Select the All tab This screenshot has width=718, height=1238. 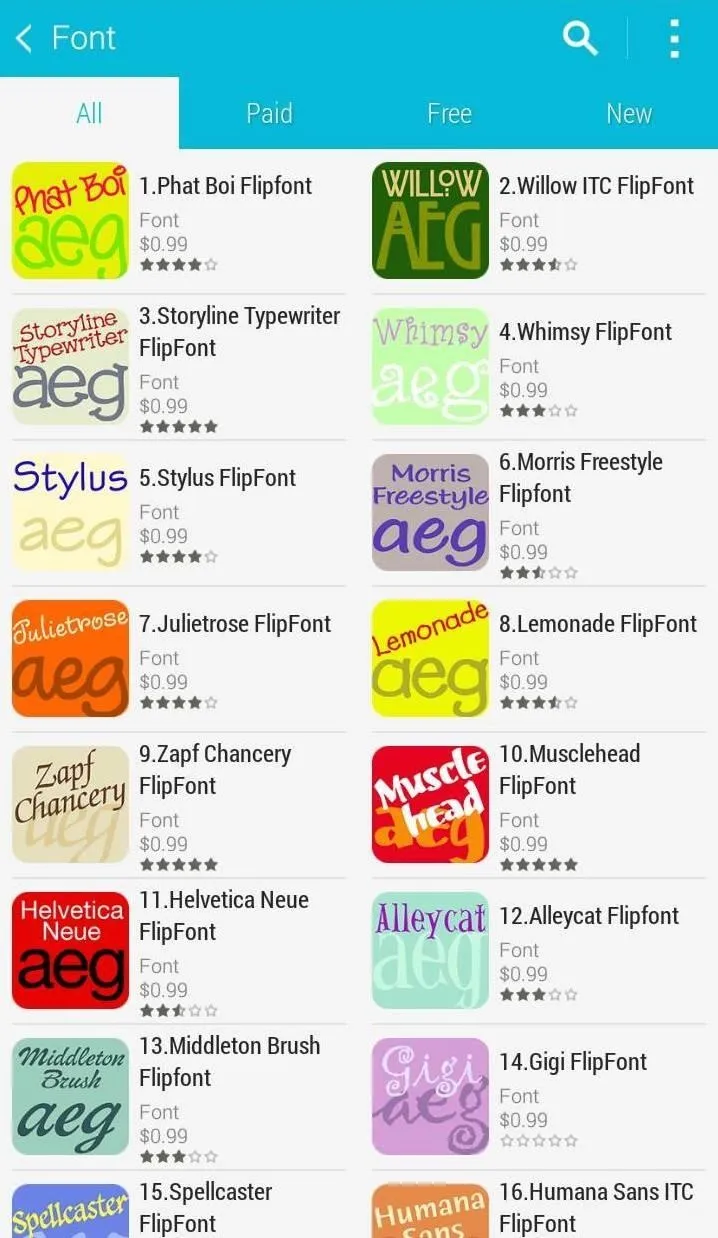tap(89, 113)
